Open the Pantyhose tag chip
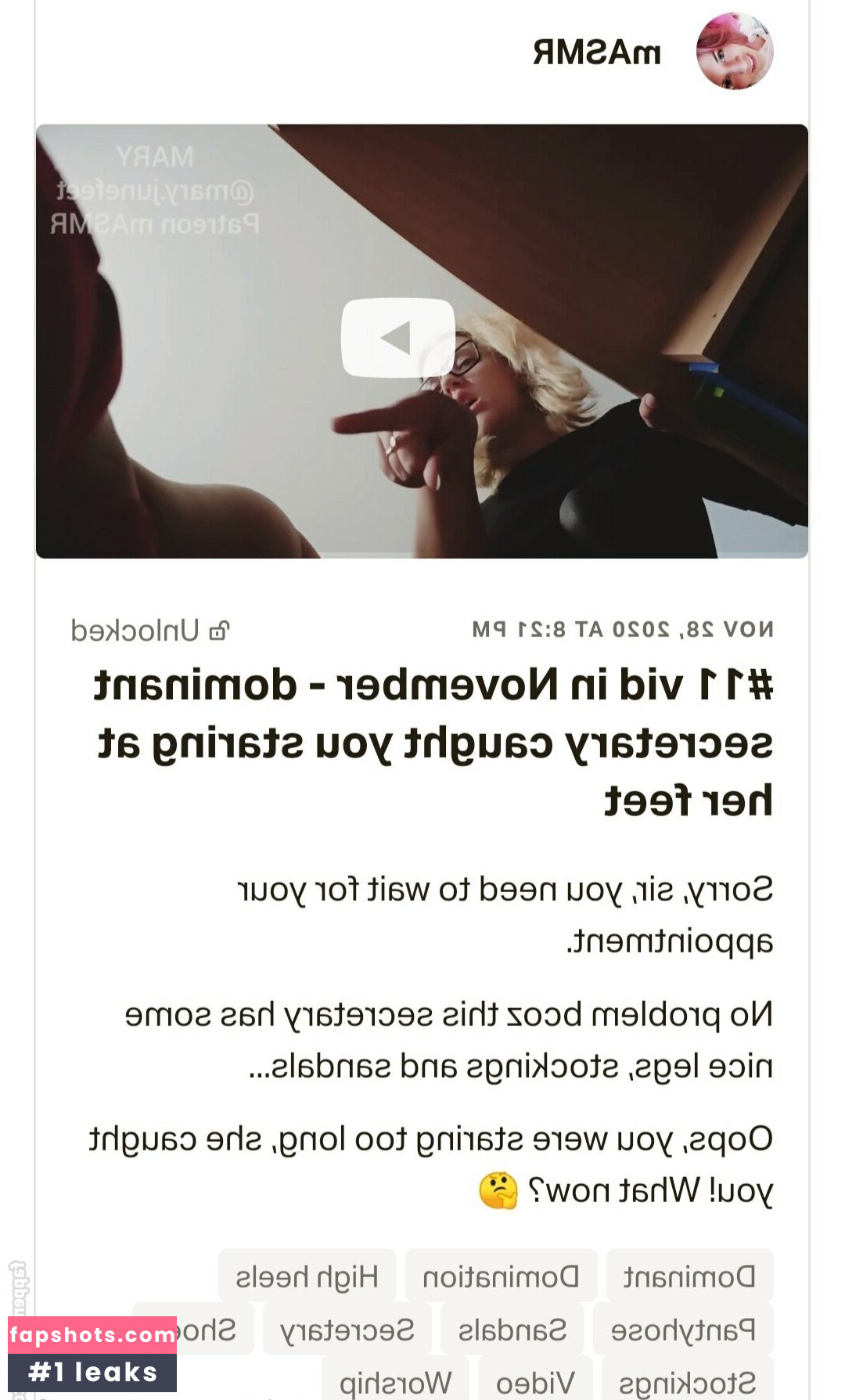Screen dimensions: 845x1400 [683, 1330]
